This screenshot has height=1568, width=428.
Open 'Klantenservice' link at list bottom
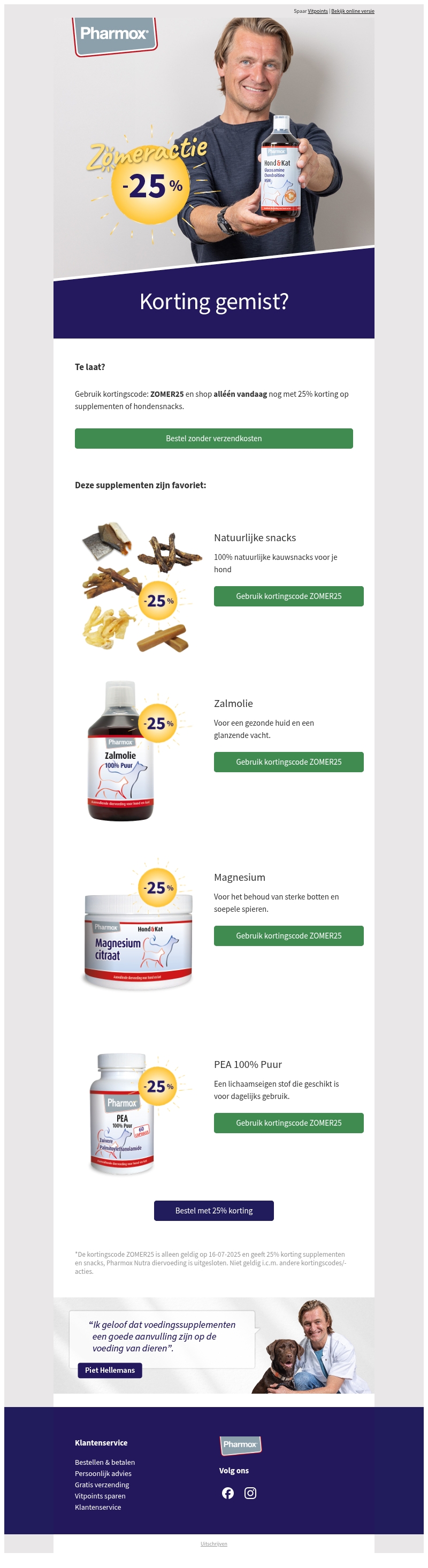click(97, 1507)
